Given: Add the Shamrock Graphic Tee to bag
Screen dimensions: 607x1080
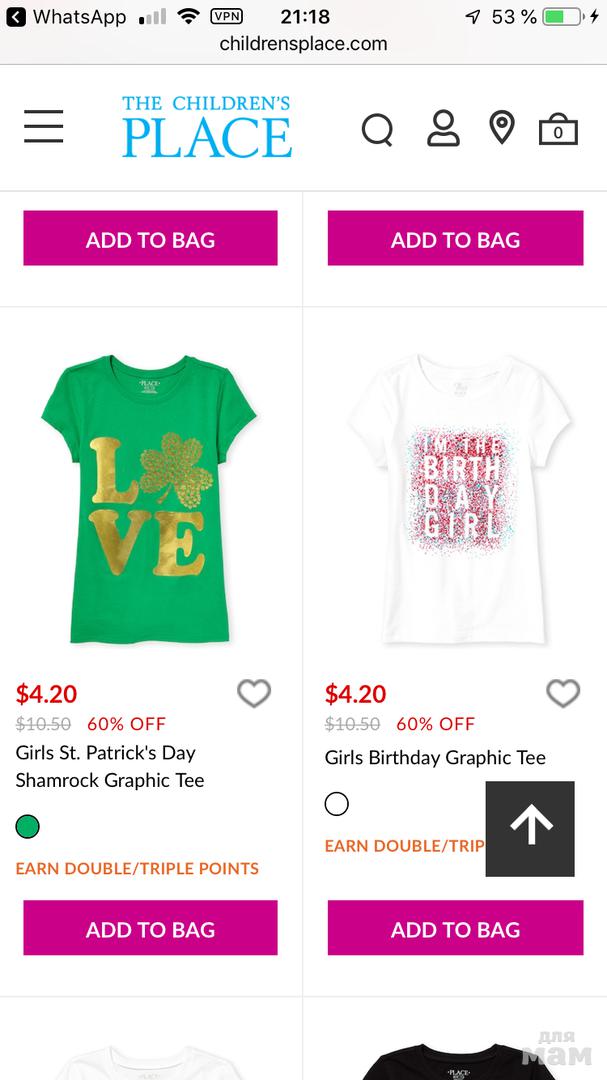Looking at the screenshot, I should (x=150, y=928).
